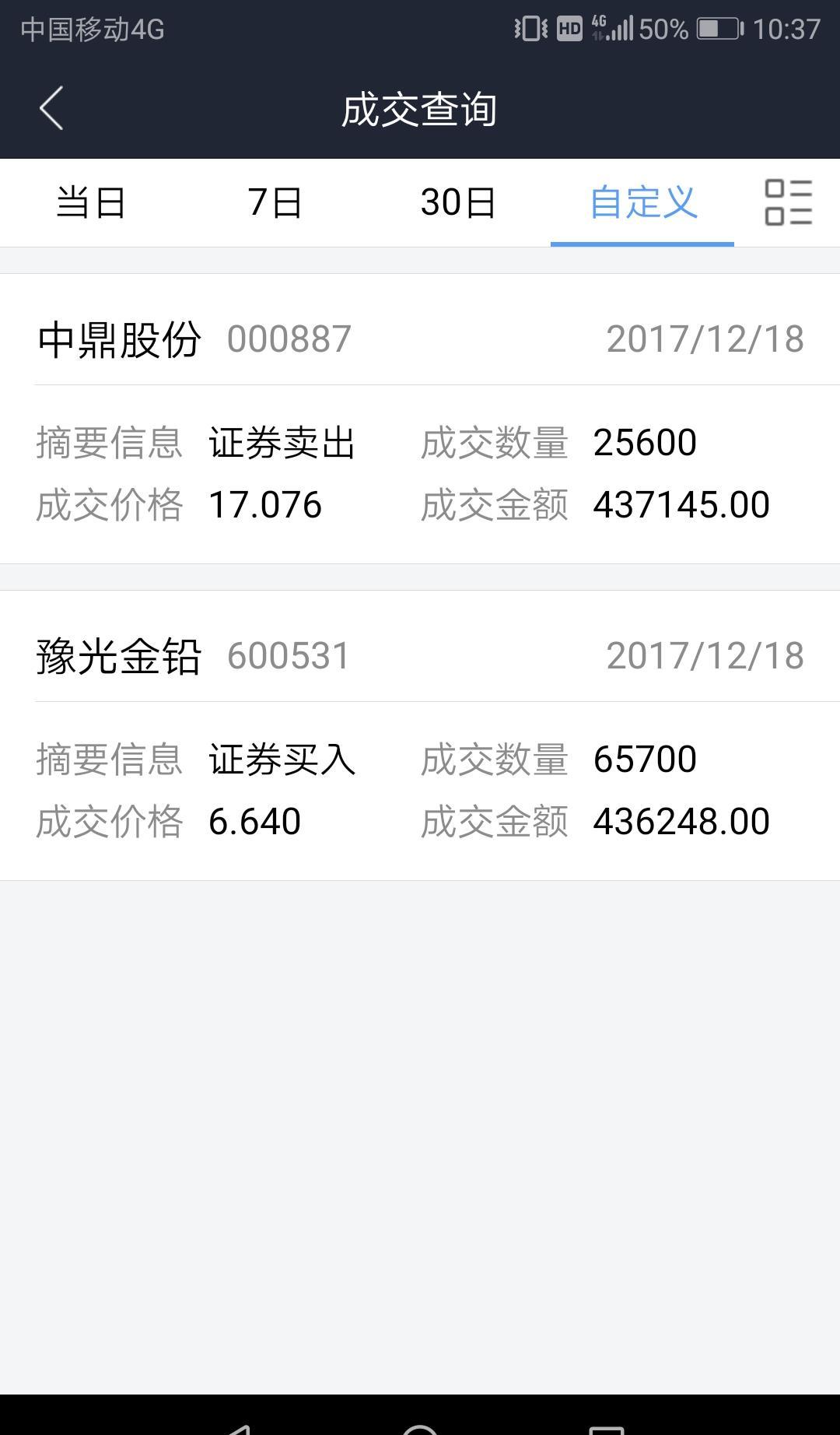The width and height of the screenshot is (840, 1435).
Task: Click stock code 000887
Action: click(288, 338)
